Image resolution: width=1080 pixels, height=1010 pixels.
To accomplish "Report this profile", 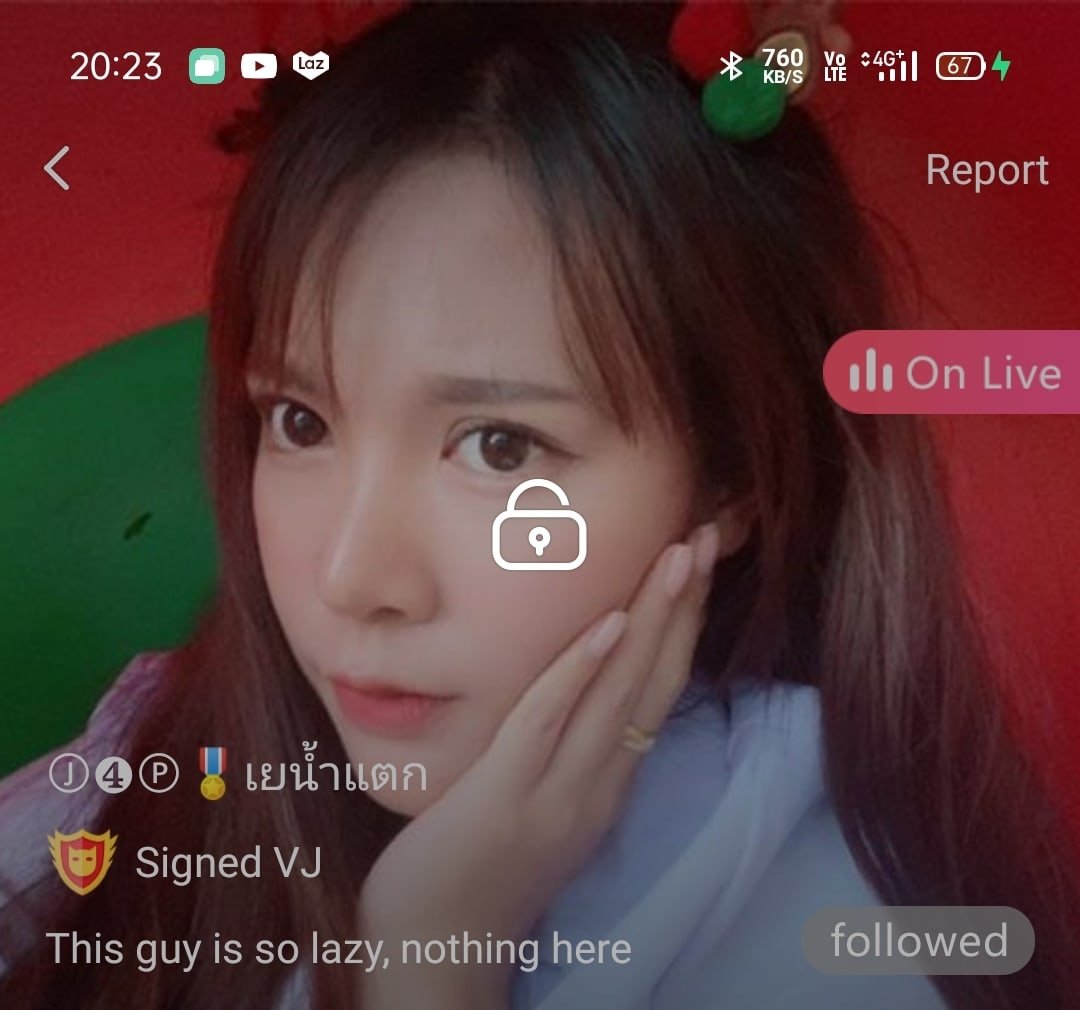I will click(986, 170).
